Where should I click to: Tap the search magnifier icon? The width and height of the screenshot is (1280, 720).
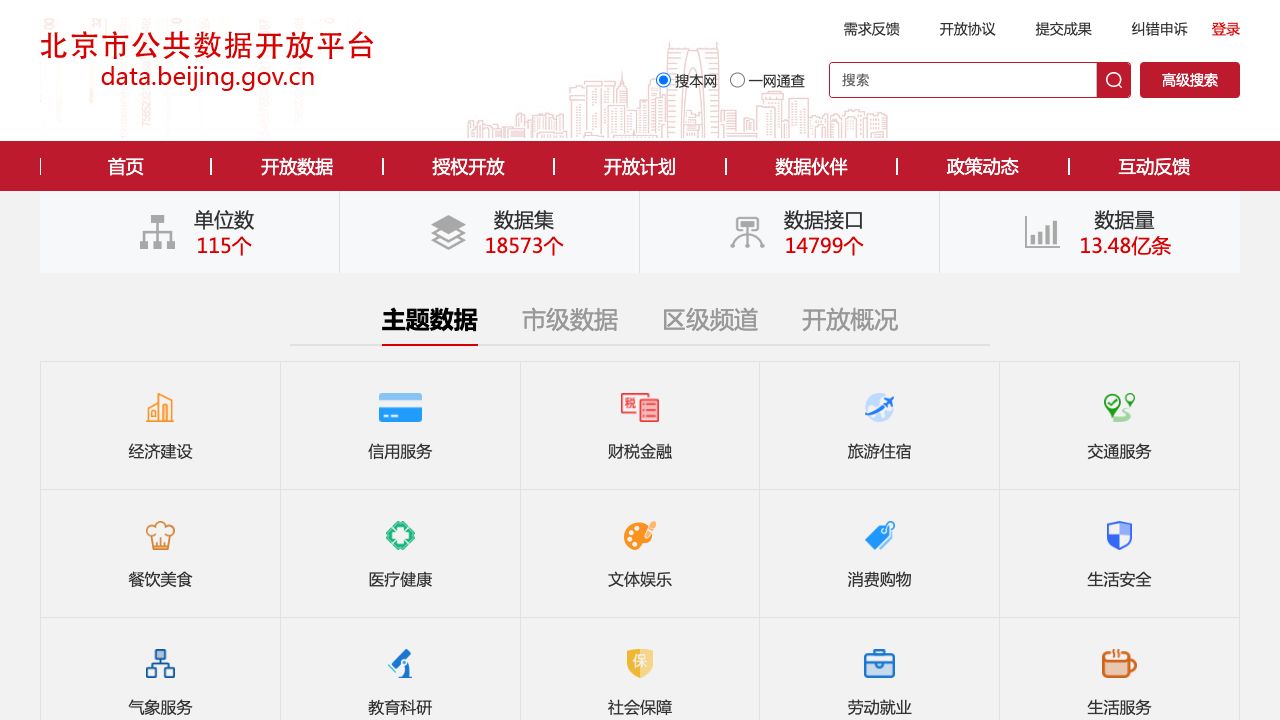1113,80
